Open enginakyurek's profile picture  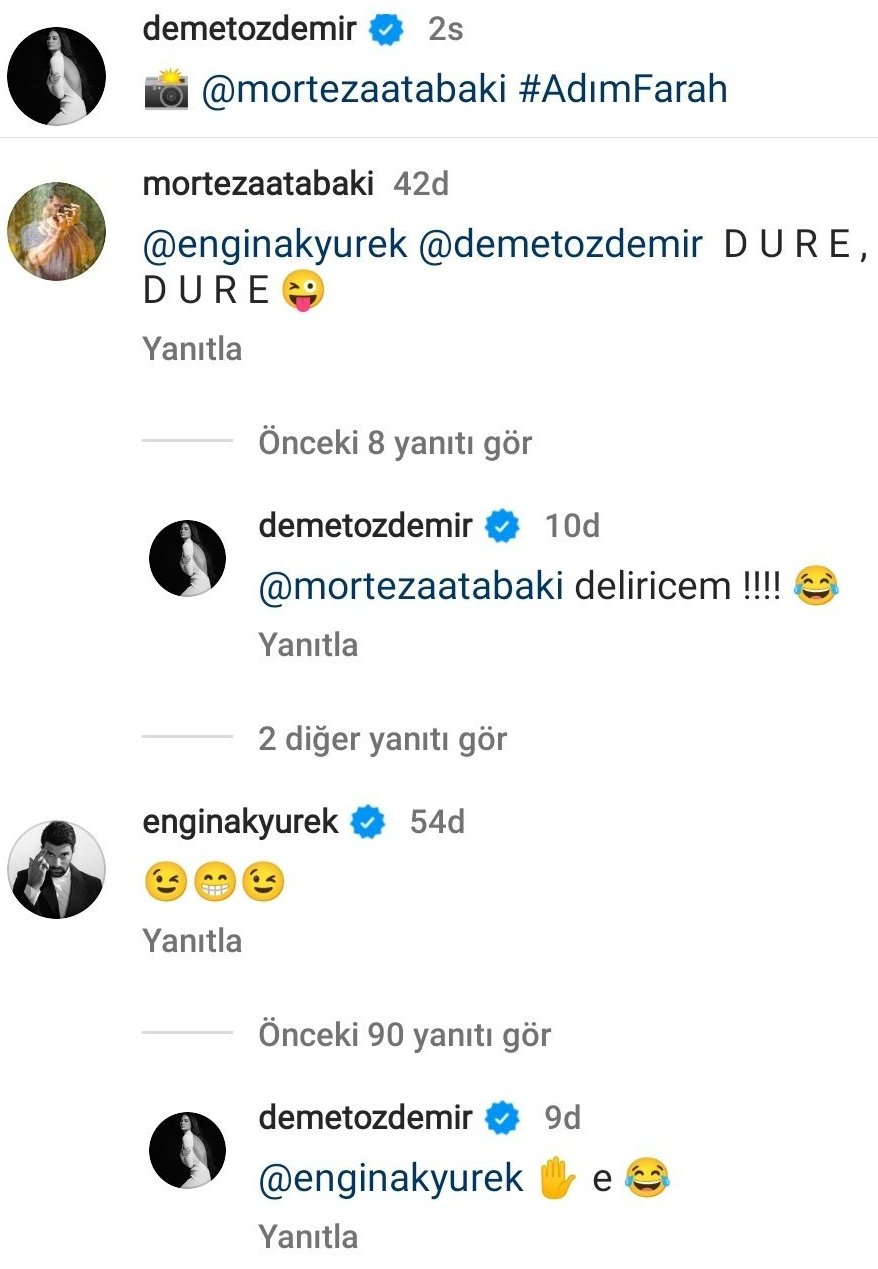tap(57, 870)
